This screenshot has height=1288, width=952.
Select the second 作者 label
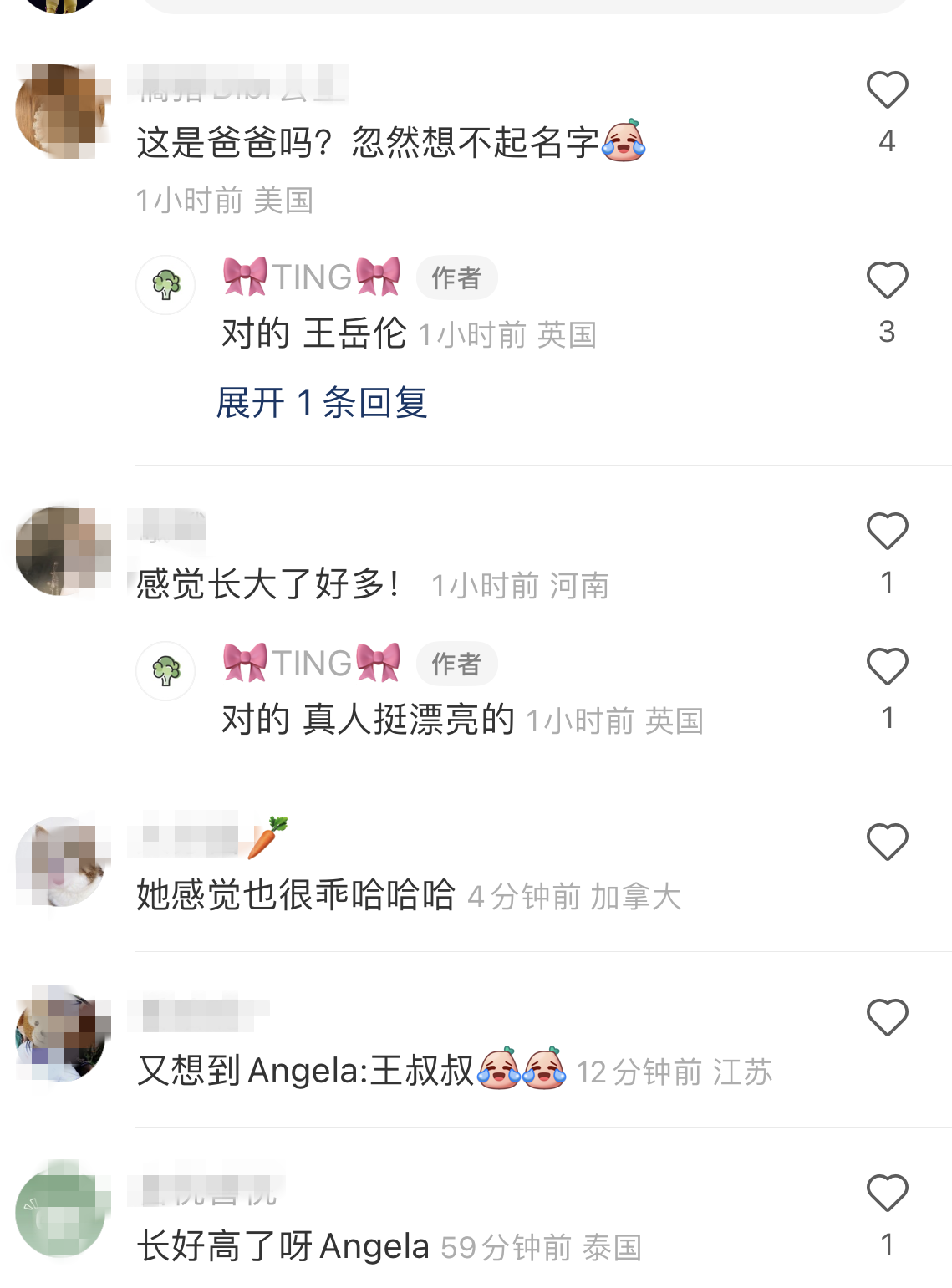456,664
